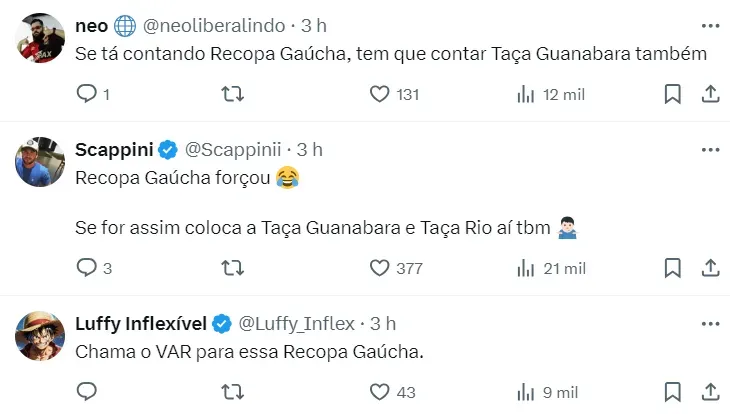The height and width of the screenshot is (414, 730).
Task: View analytics of Scappini's tweet
Action: click(x=526, y=268)
